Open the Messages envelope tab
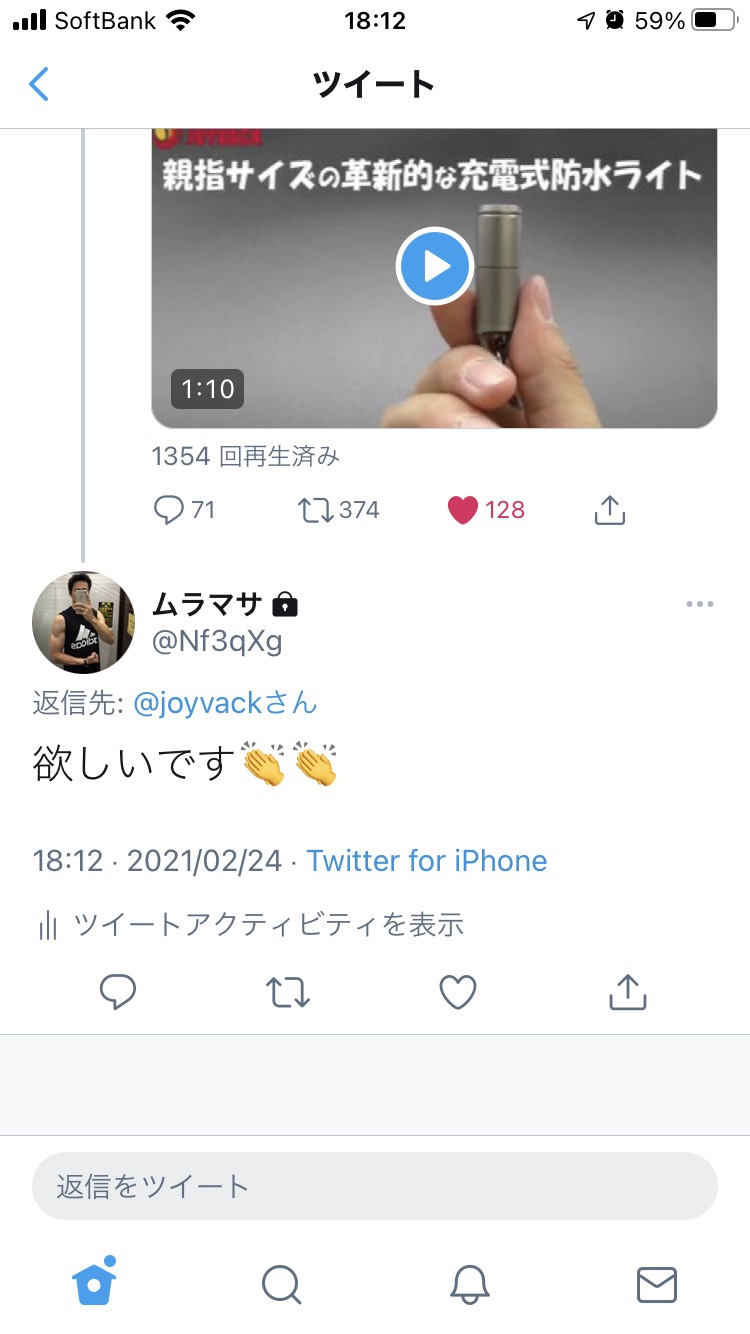 point(657,1284)
